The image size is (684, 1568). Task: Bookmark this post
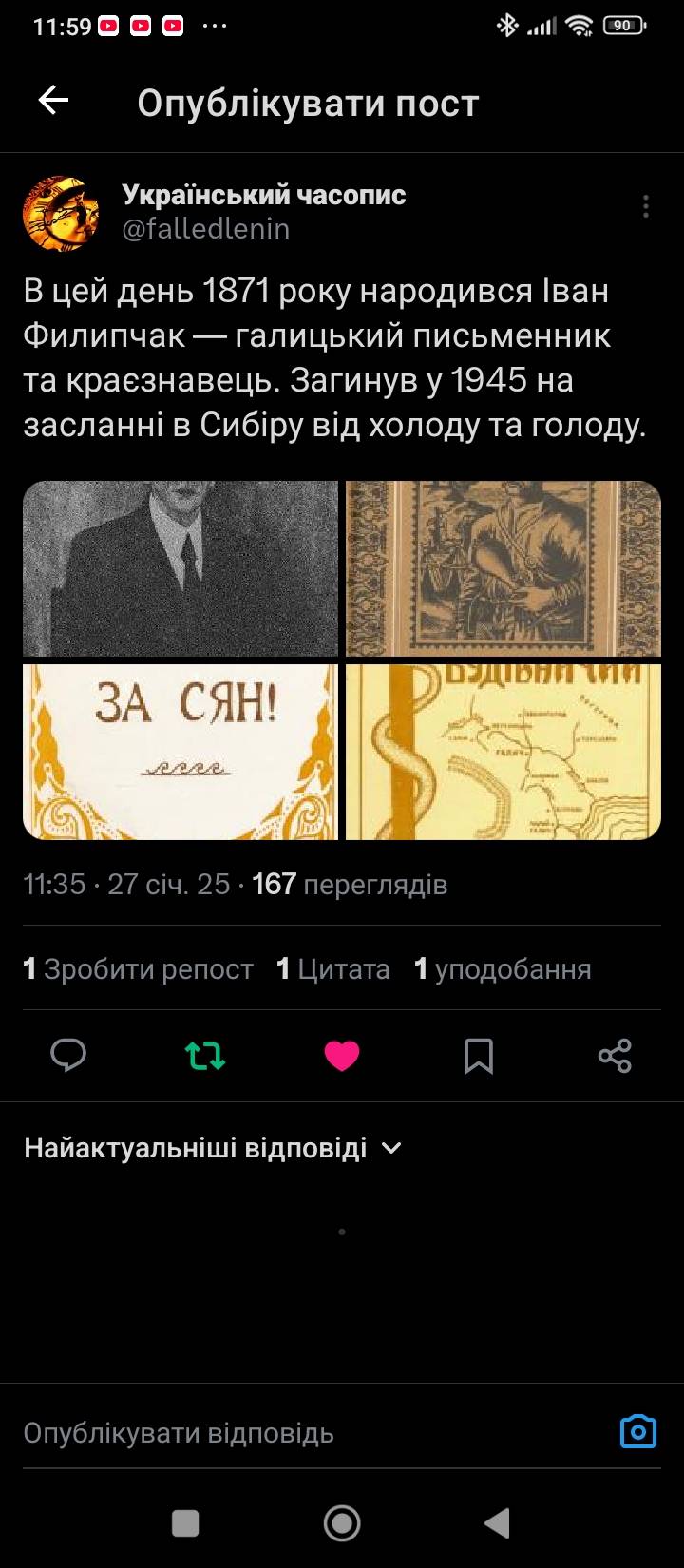click(478, 1056)
